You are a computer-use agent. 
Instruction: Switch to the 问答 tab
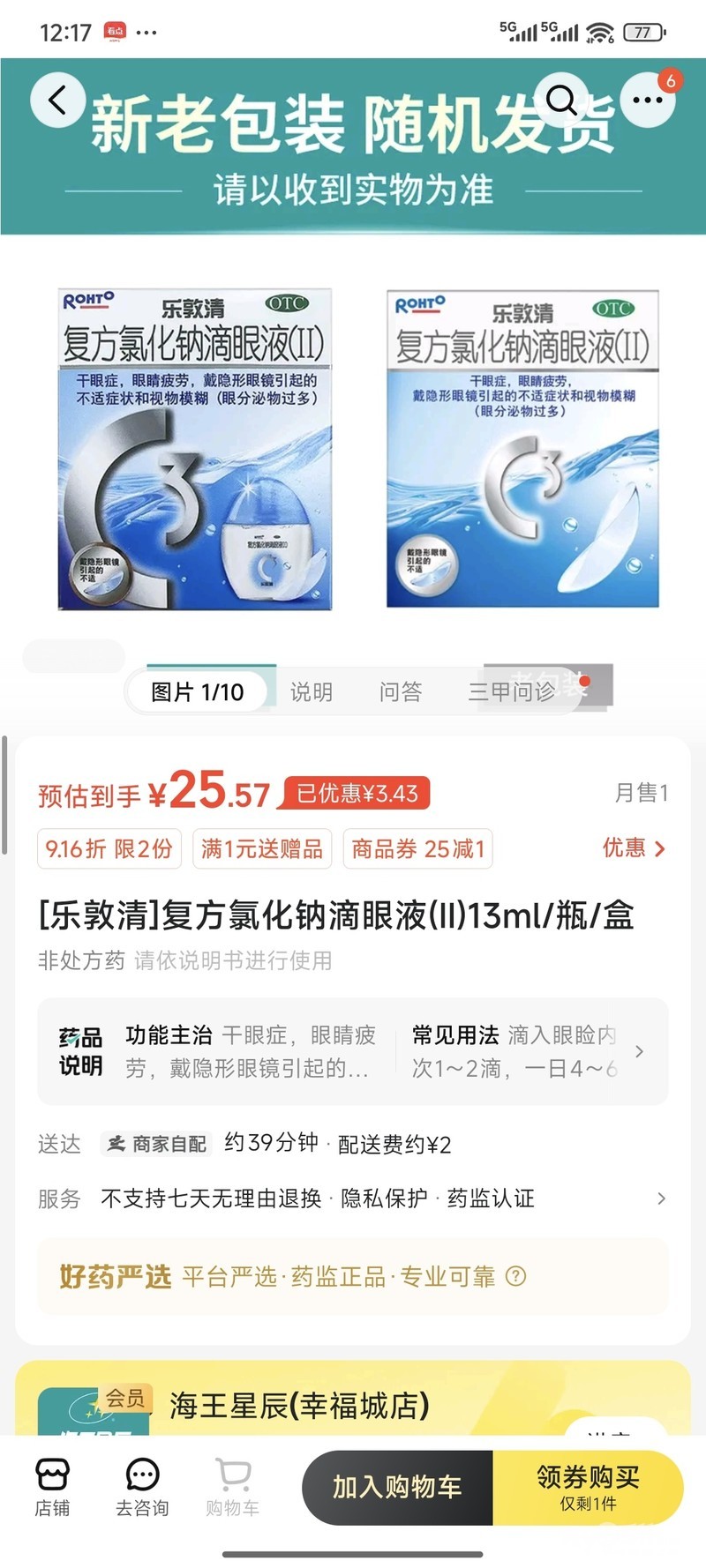click(x=401, y=692)
